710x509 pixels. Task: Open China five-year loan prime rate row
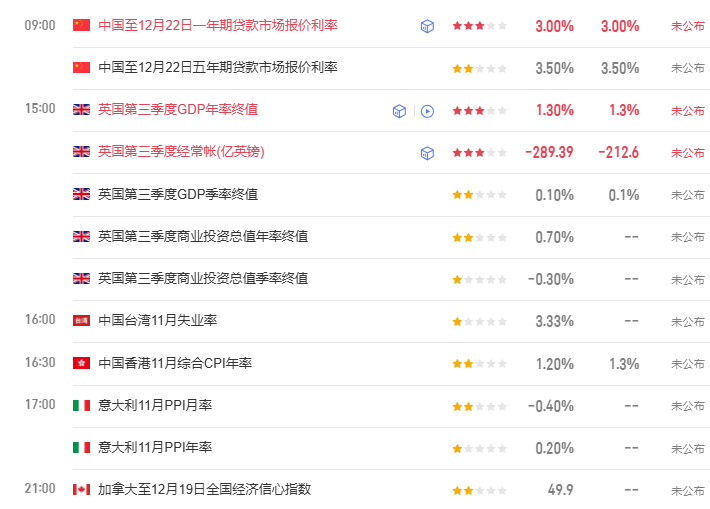tap(218, 68)
